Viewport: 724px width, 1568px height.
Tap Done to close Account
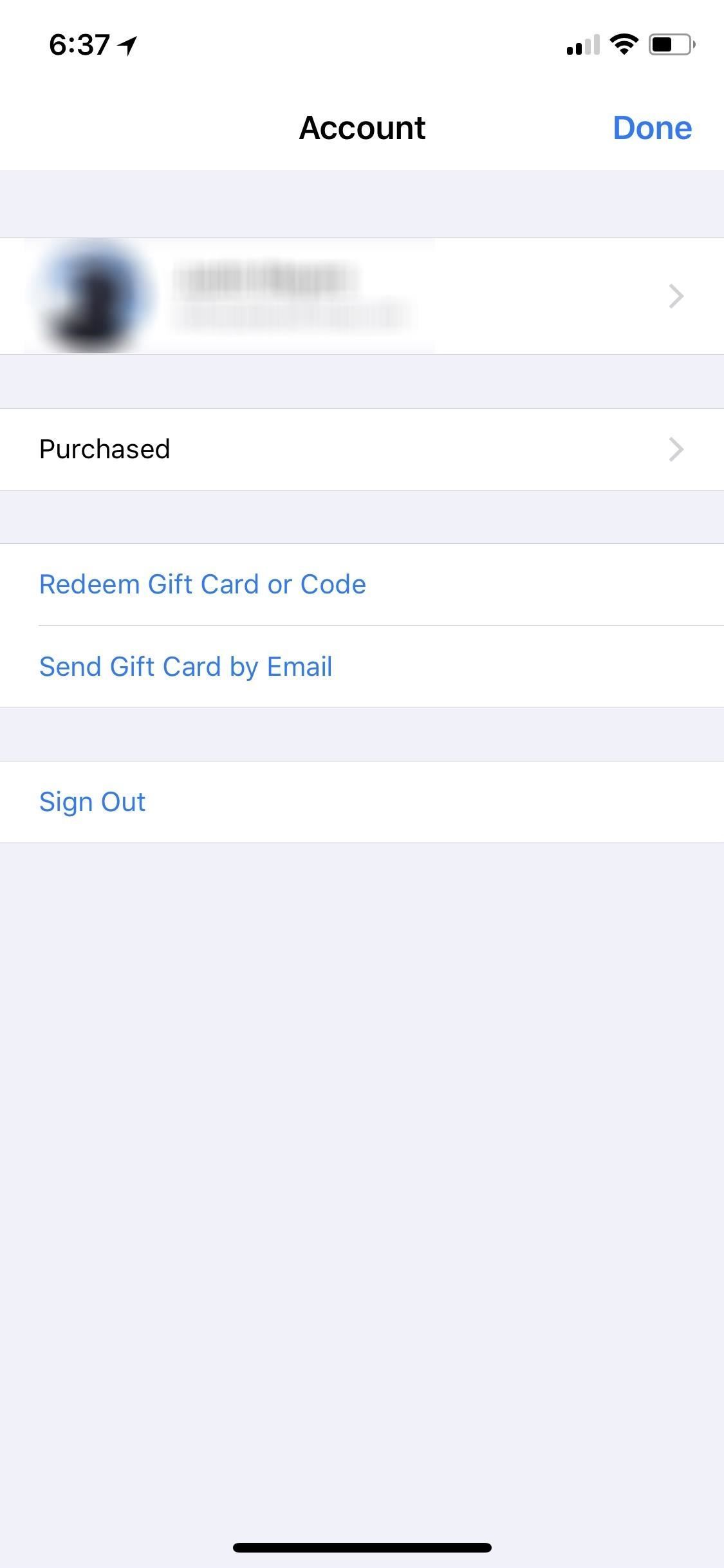652,128
